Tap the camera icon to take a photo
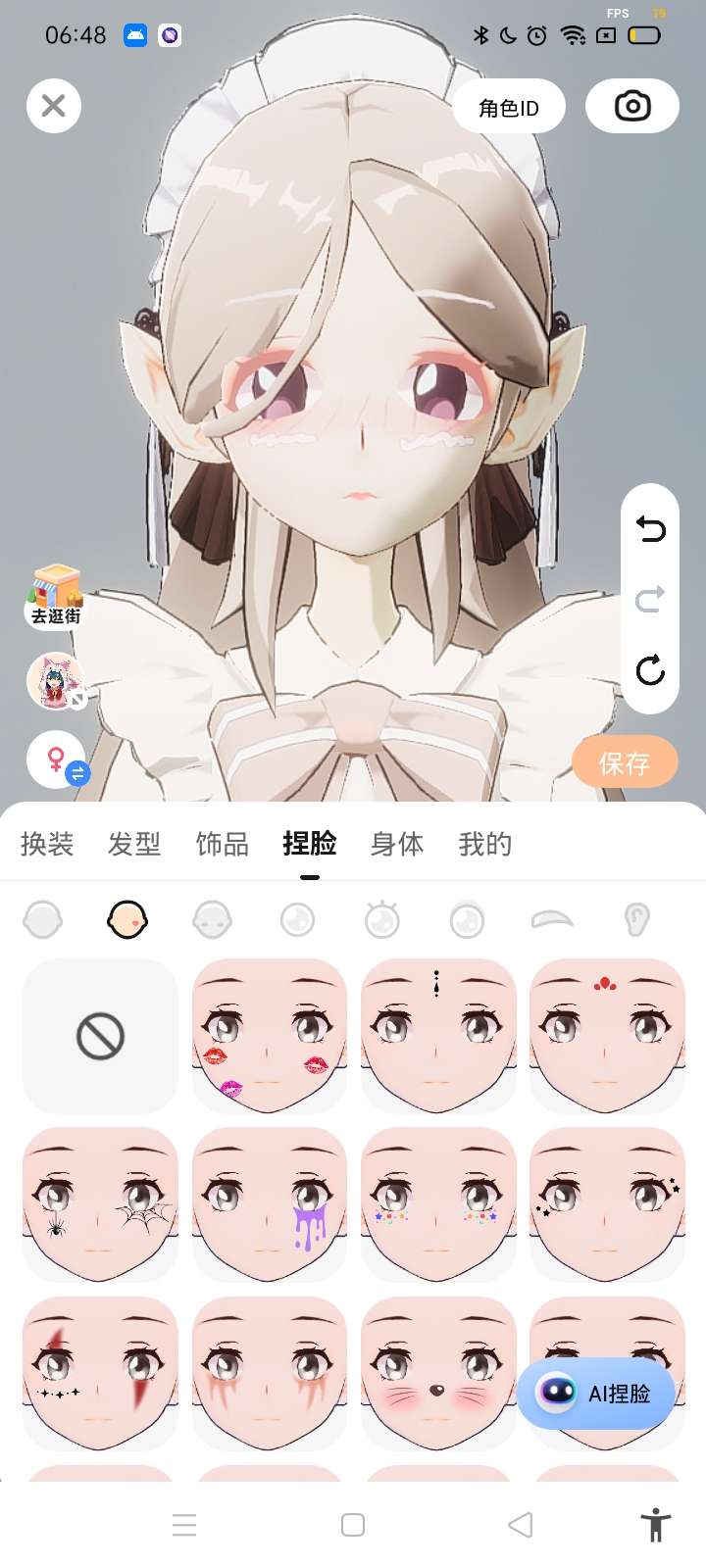The width and height of the screenshot is (706, 1568). tap(632, 106)
